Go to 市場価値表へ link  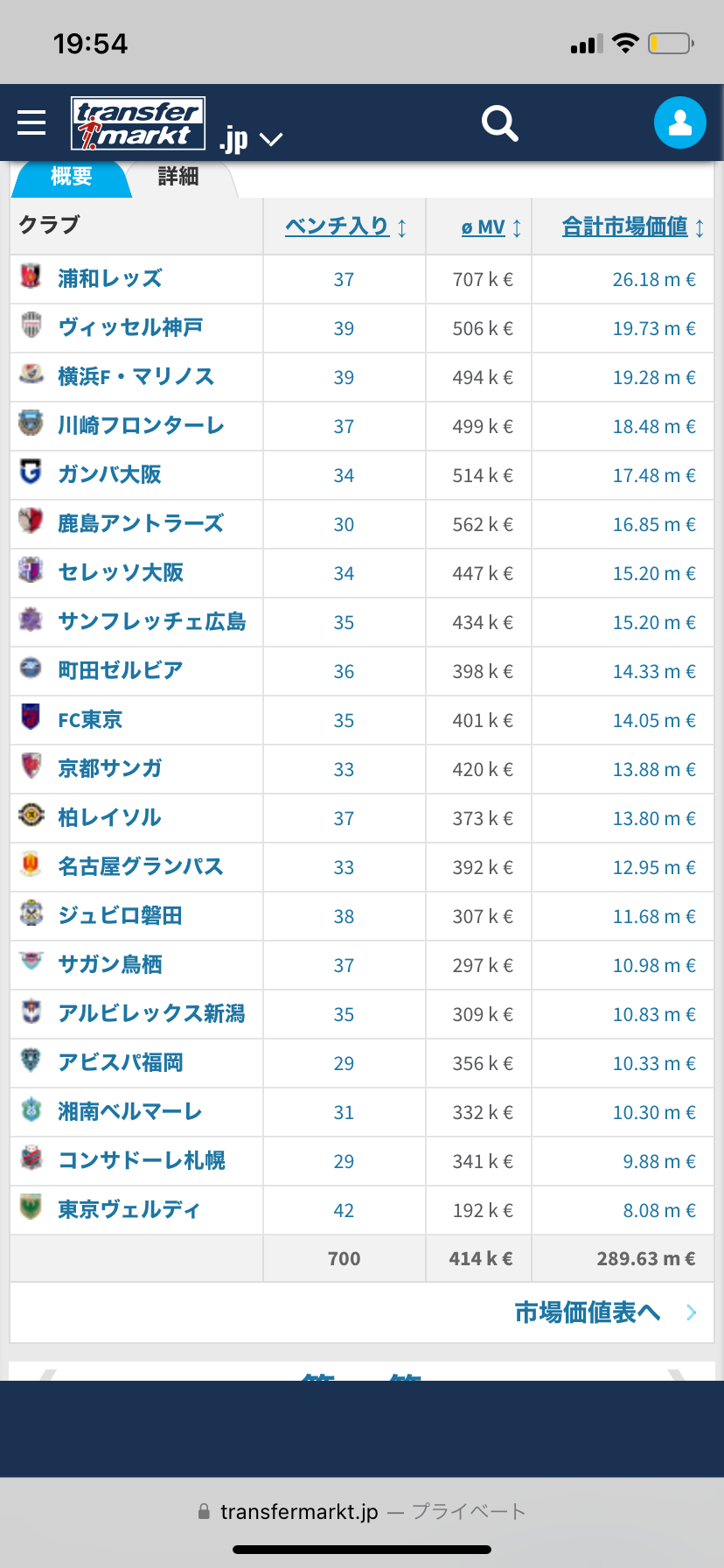point(588,1312)
